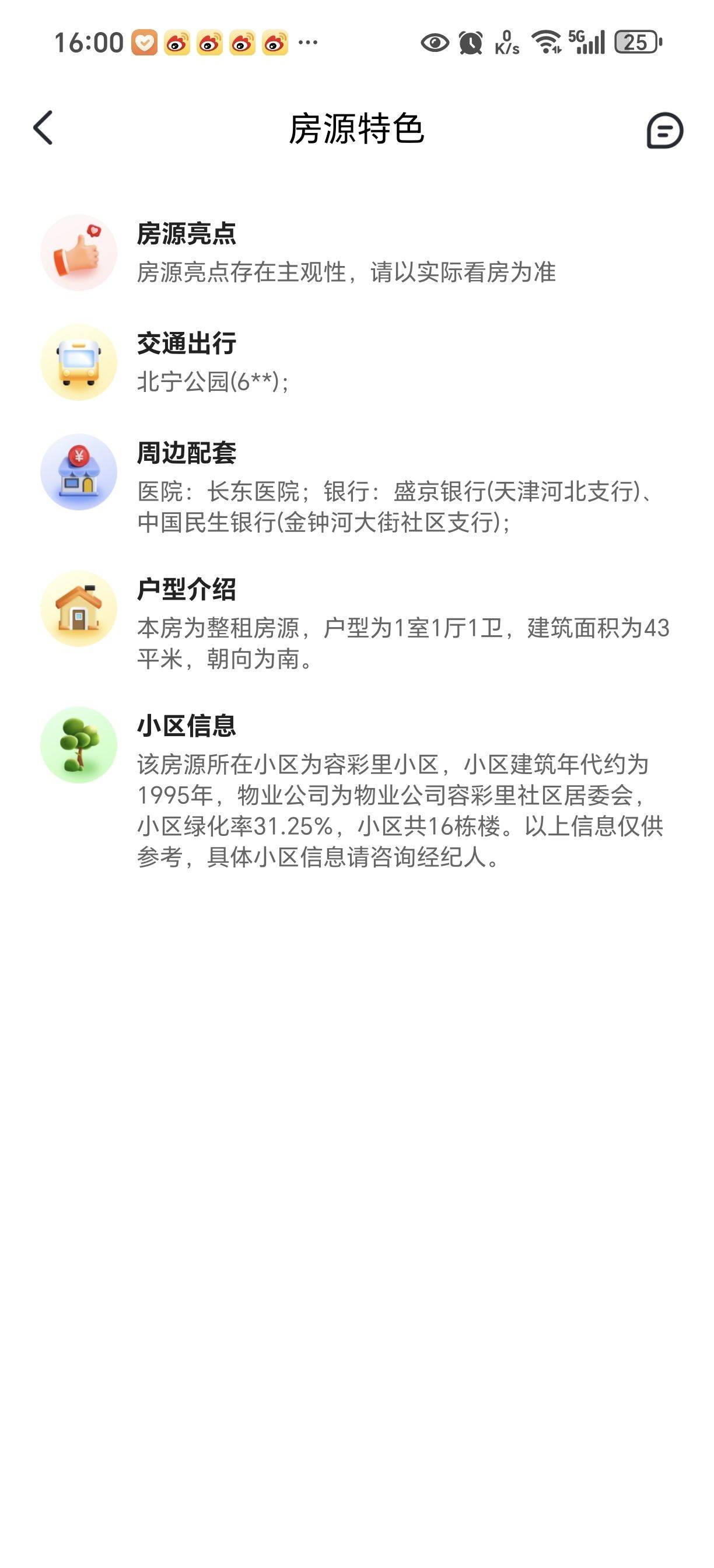Expand the ellipsis overflow in status bar
Screen dimensions: 714x1568
(308, 44)
